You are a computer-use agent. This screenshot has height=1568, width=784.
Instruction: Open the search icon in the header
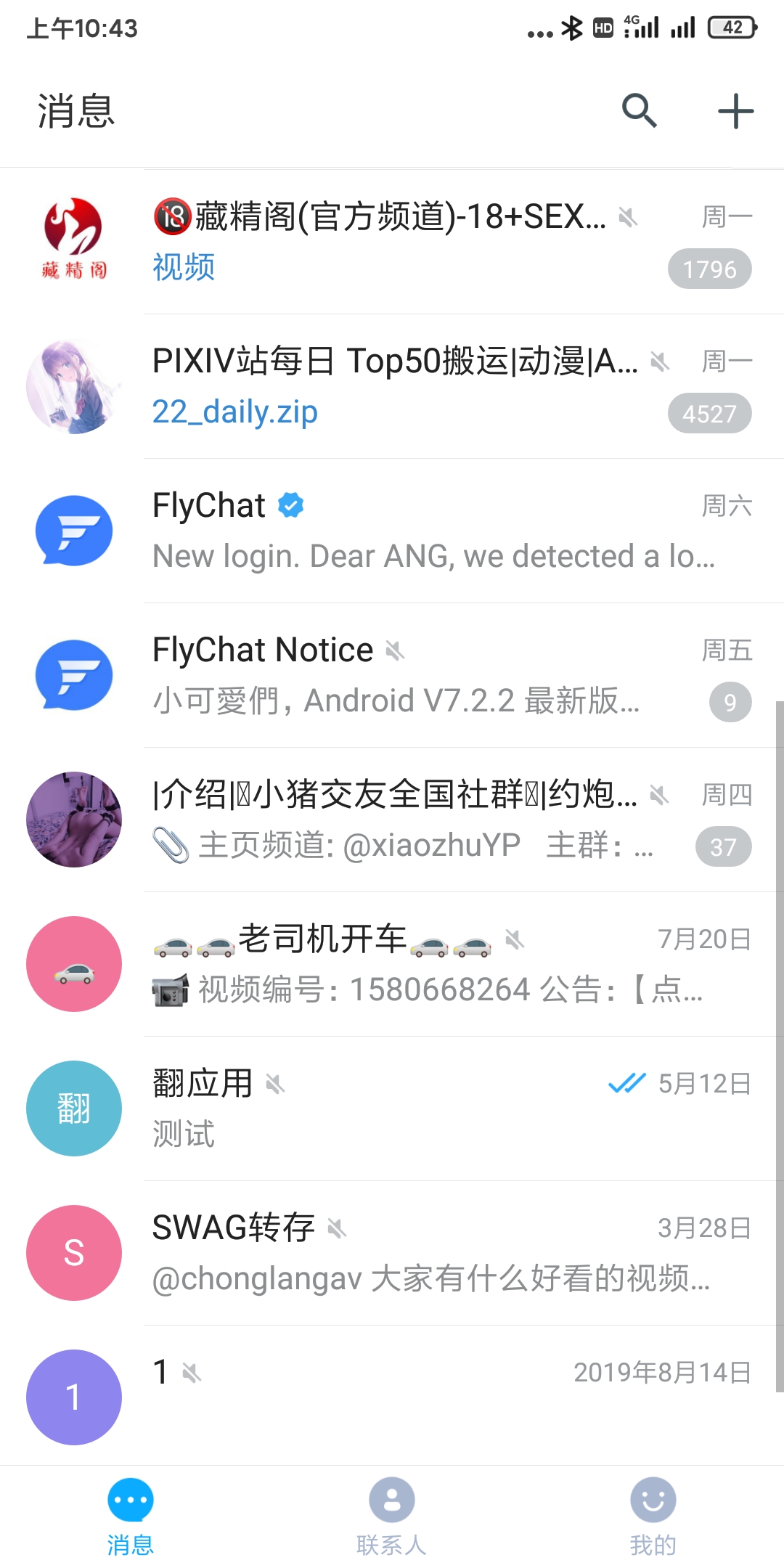pos(639,111)
